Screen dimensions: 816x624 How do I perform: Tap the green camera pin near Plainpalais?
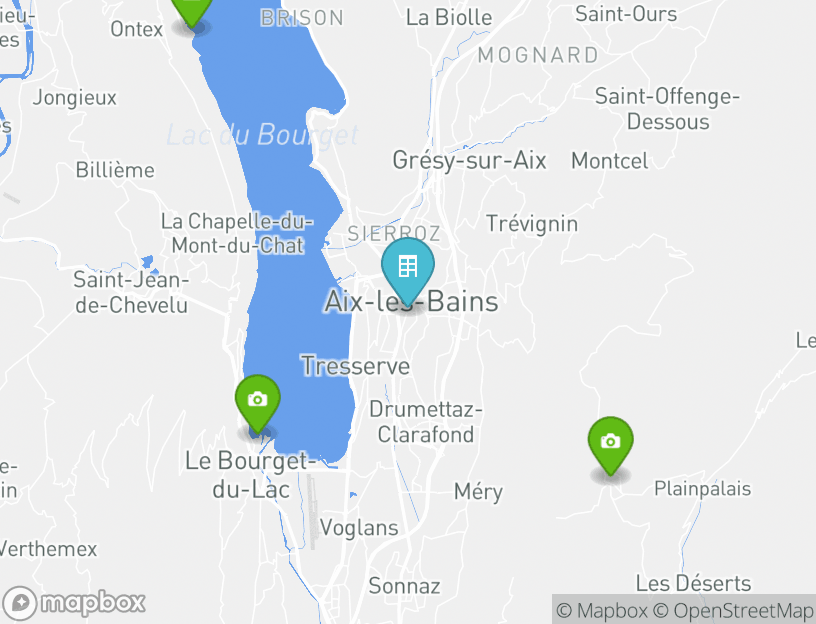pos(610,442)
